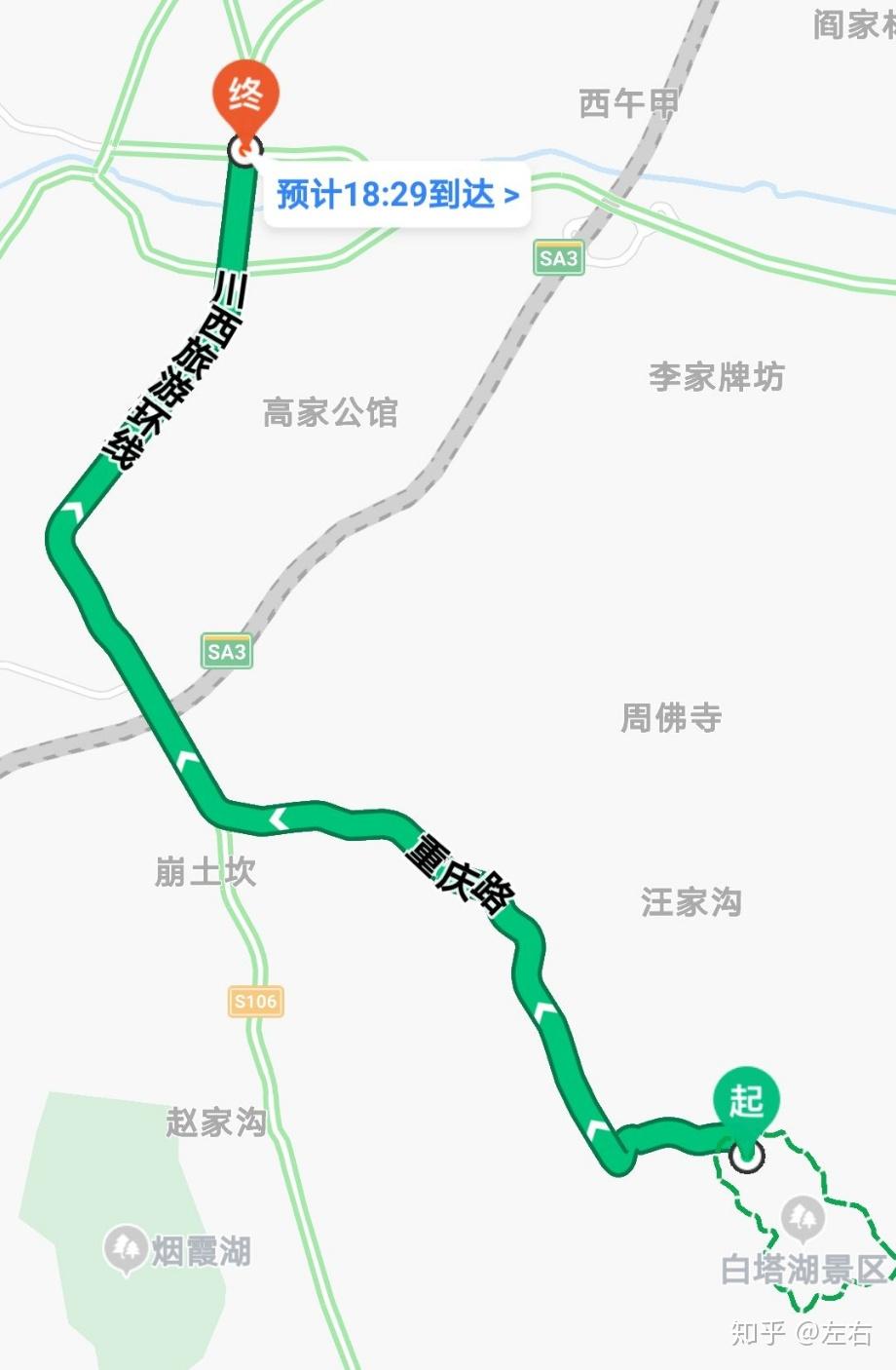Open the 白塔湖景区 scenic spot marker

point(803,1218)
